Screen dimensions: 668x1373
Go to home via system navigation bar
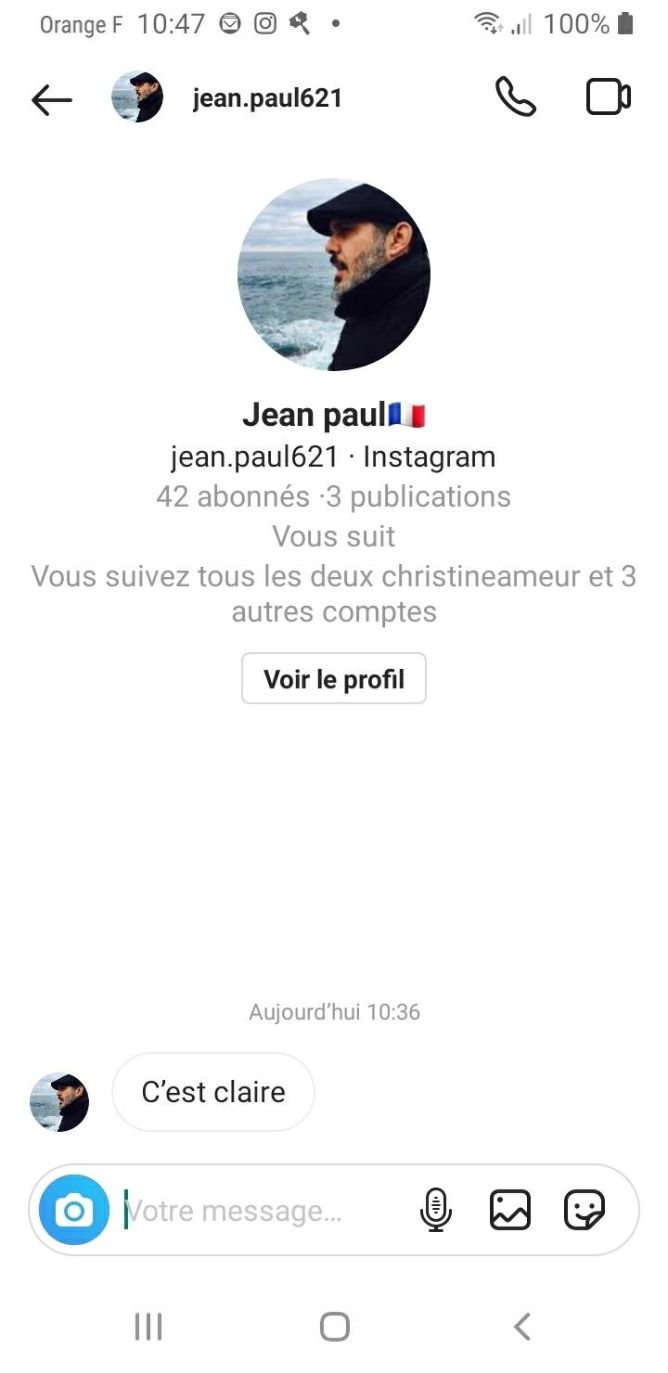pos(334,1327)
